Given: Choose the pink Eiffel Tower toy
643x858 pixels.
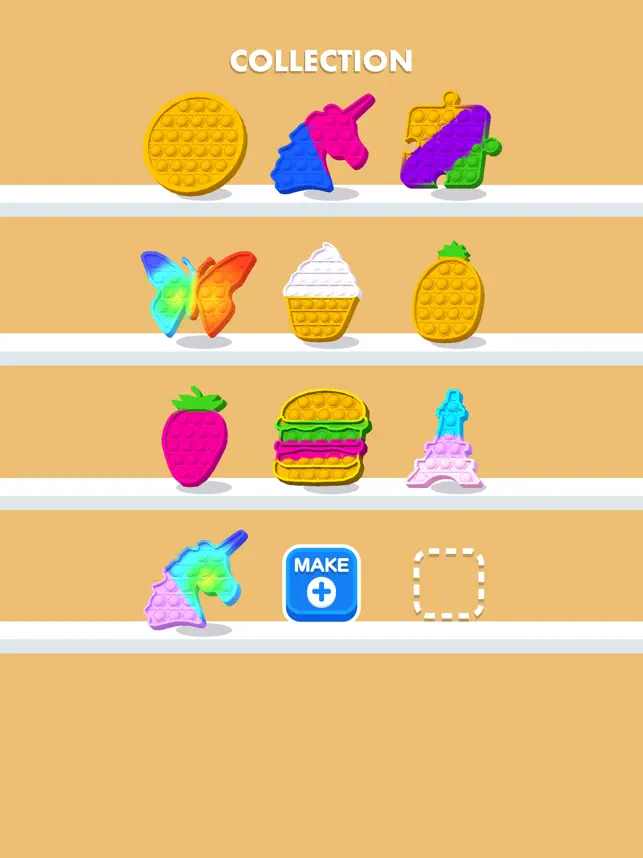Looking at the screenshot, I should pyautogui.click(x=446, y=441).
